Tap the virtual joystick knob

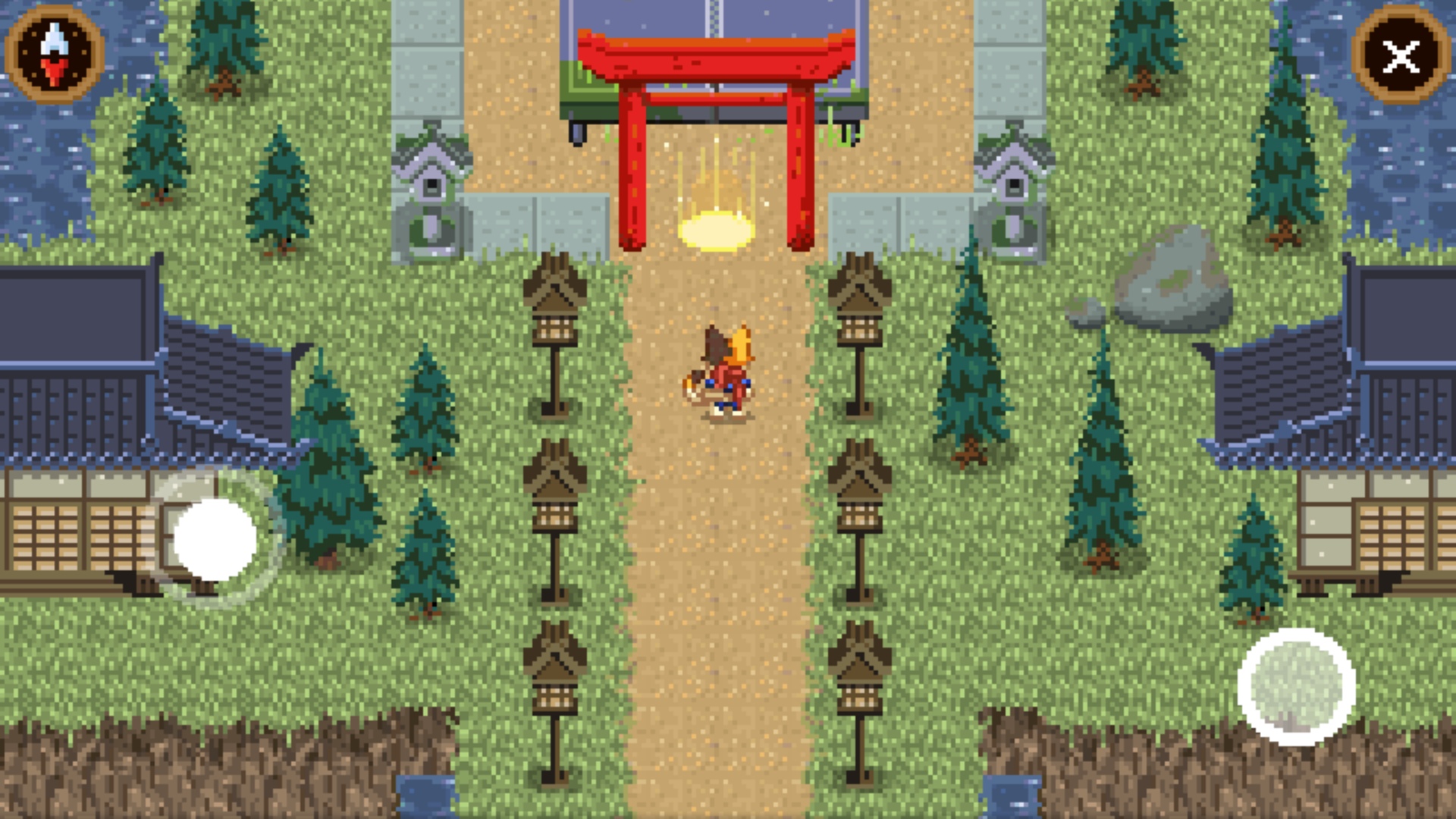pyautogui.click(x=215, y=539)
